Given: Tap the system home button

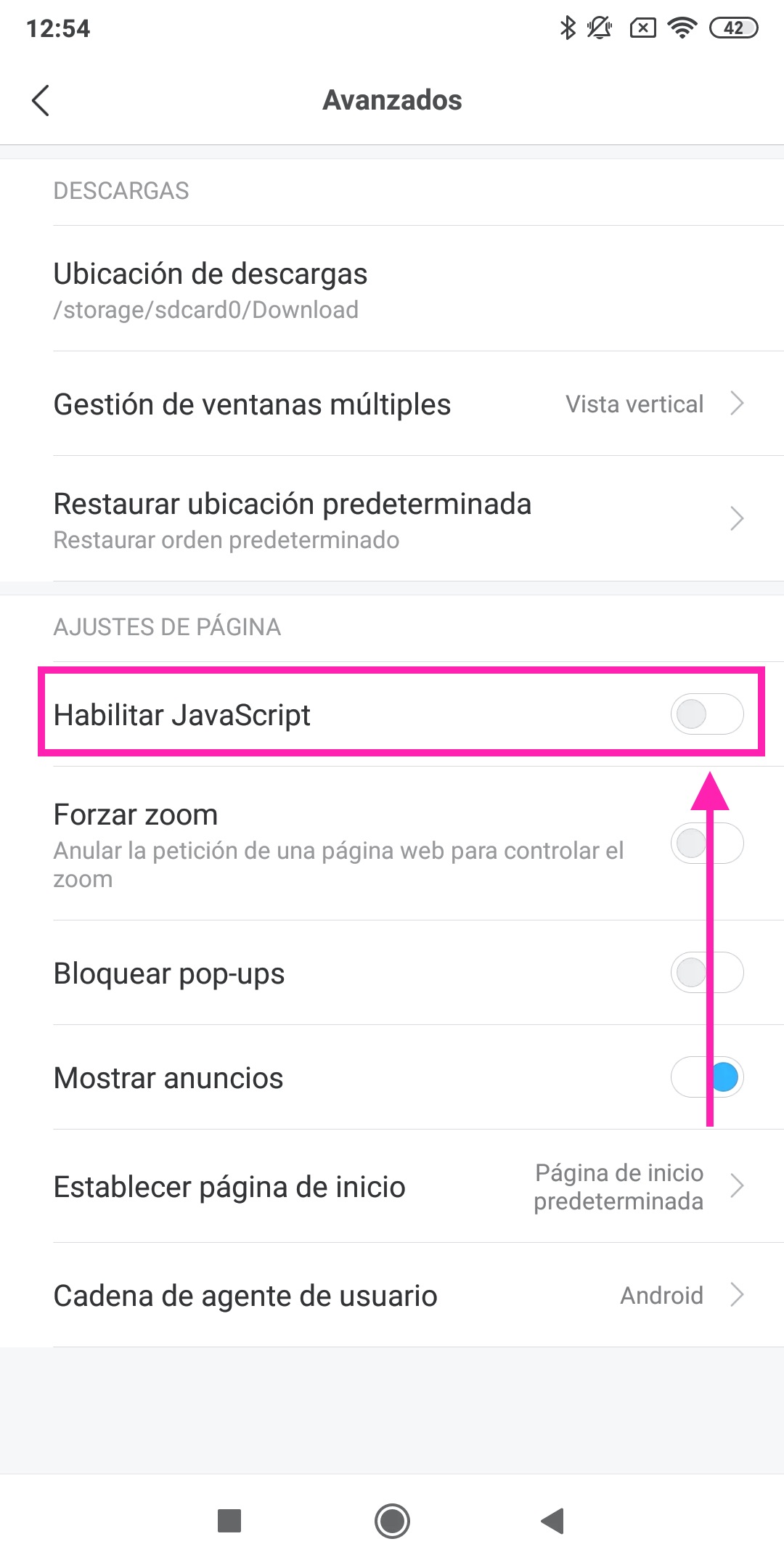Looking at the screenshot, I should coord(392,1521).
